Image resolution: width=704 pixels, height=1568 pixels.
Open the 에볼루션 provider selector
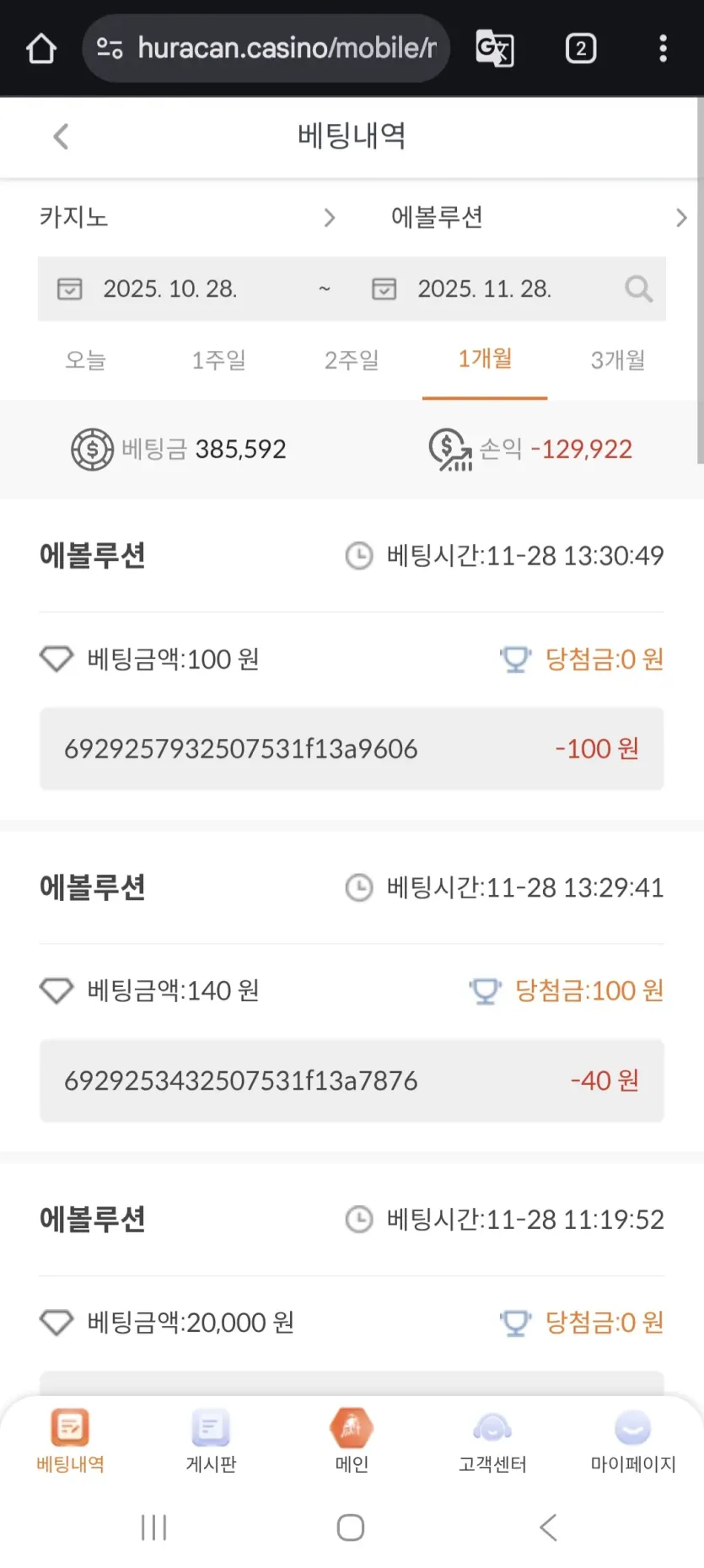coord(540,218)
